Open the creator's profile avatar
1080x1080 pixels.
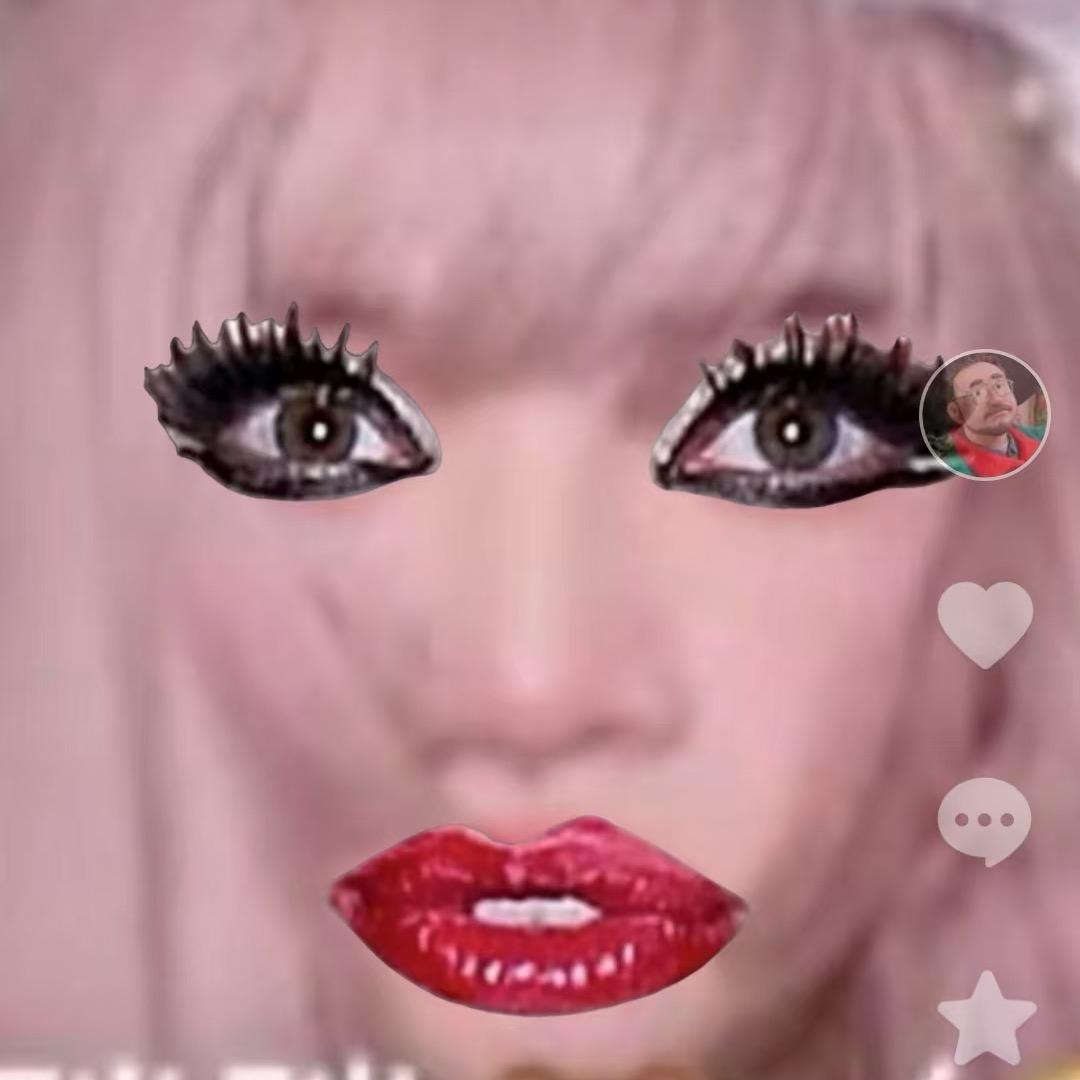tap(984, 414)
